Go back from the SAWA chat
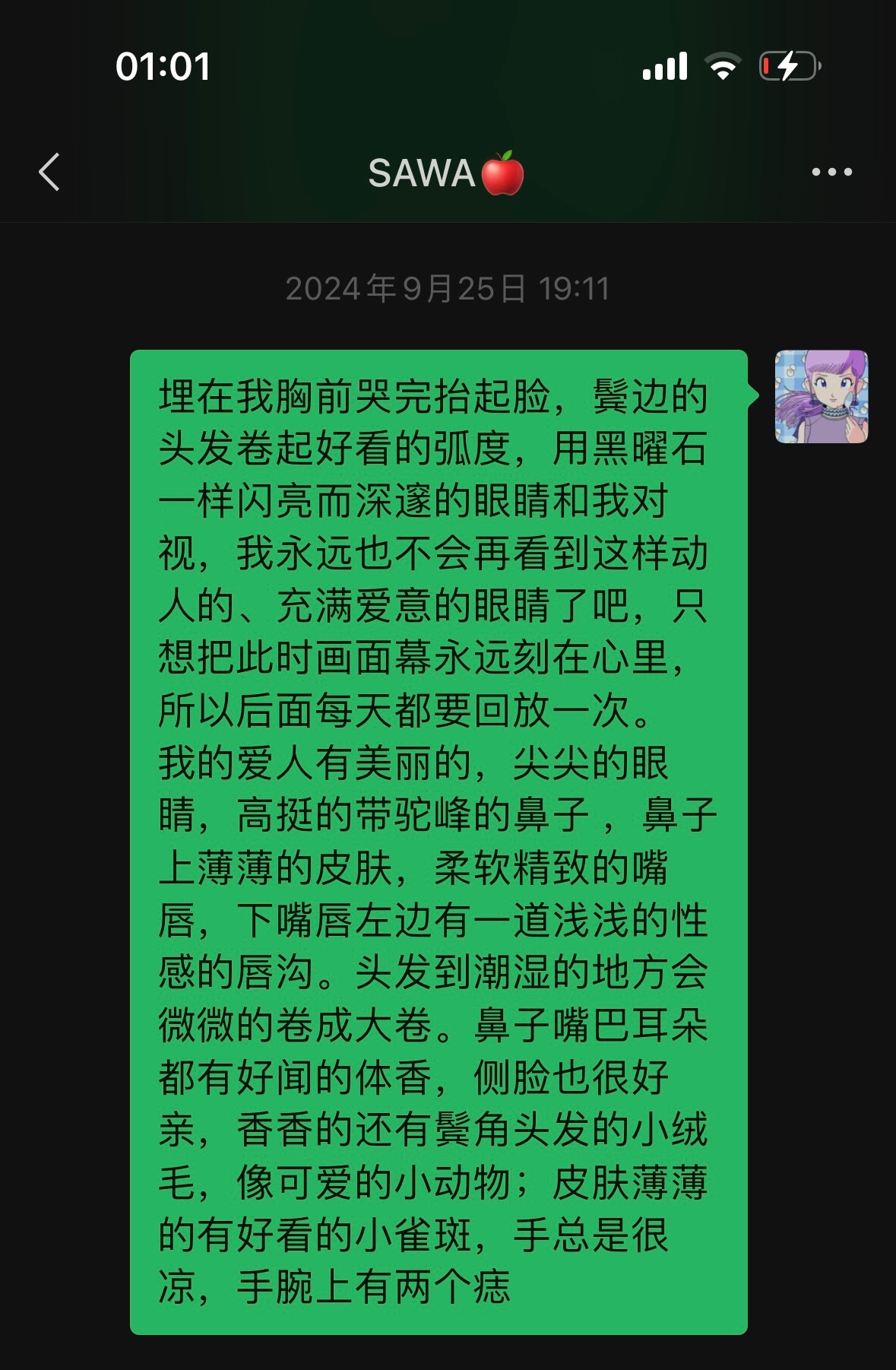896x1370 pixels. tap(49, 172)
